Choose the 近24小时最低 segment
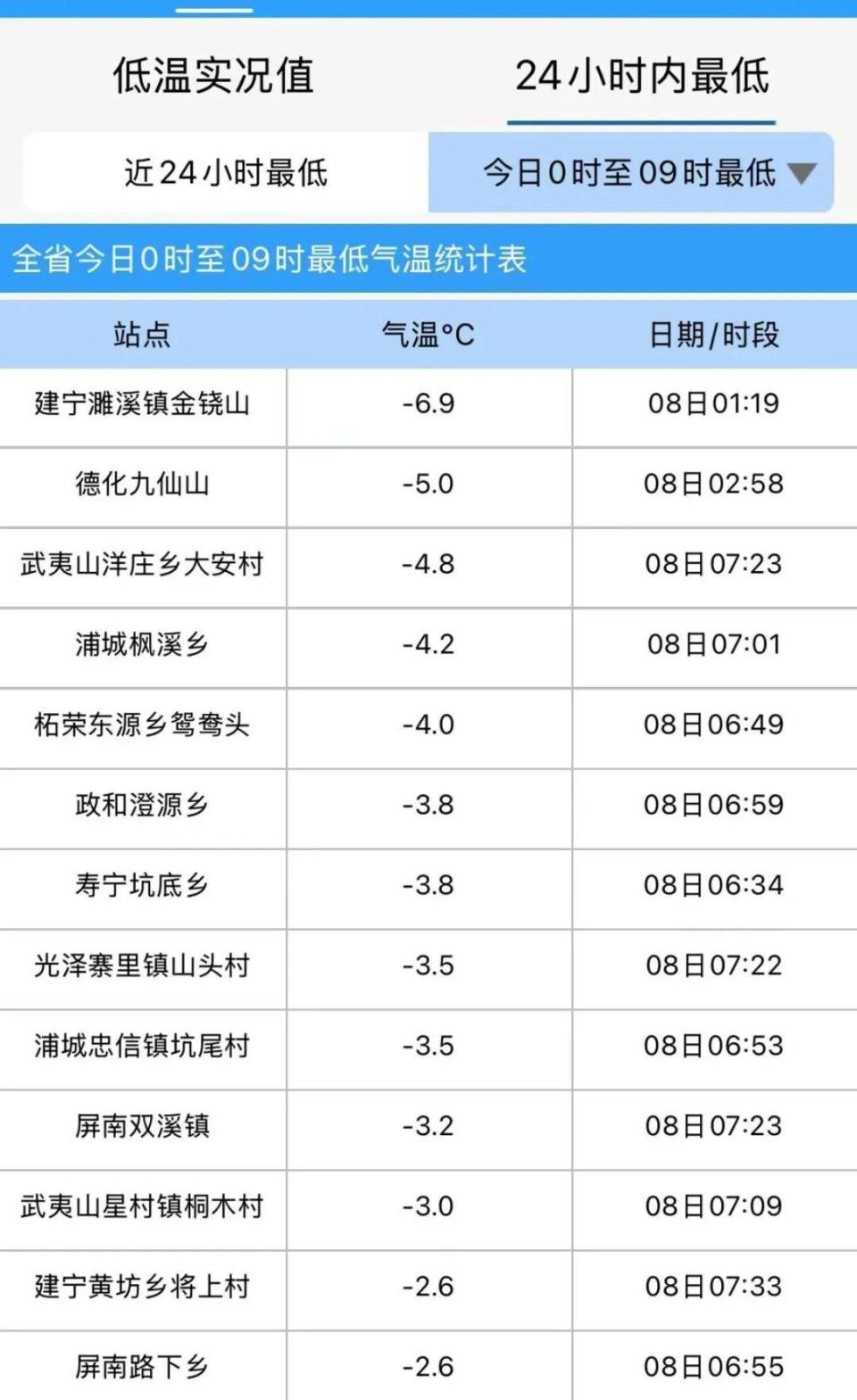The image size is (857, 1400). tap(226, 172)
